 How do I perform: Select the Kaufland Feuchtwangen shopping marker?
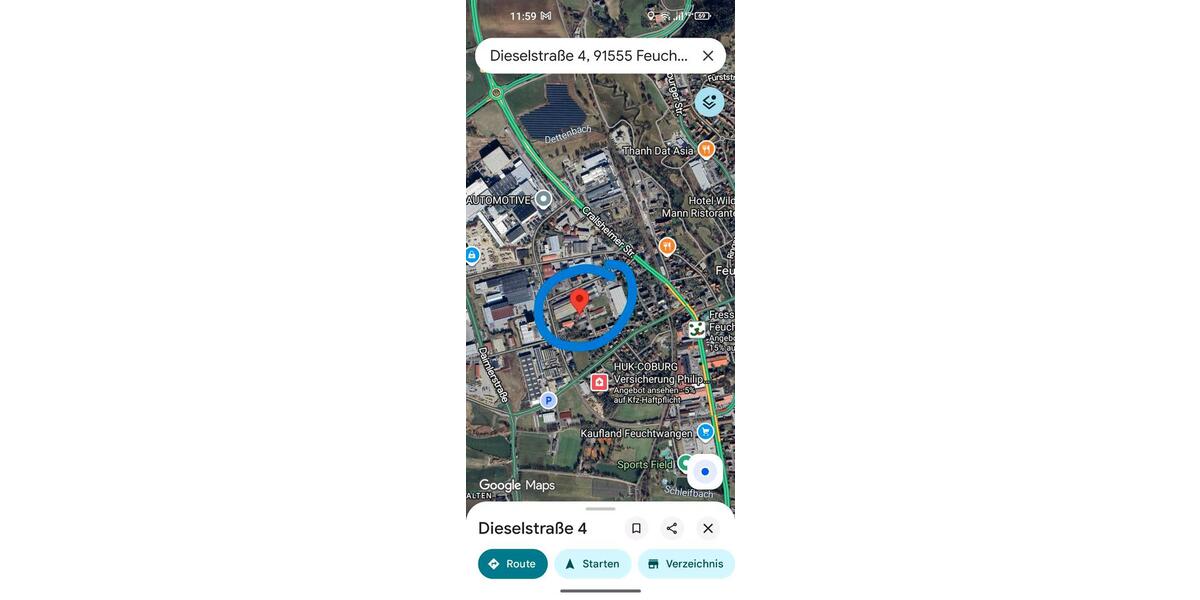705,432
